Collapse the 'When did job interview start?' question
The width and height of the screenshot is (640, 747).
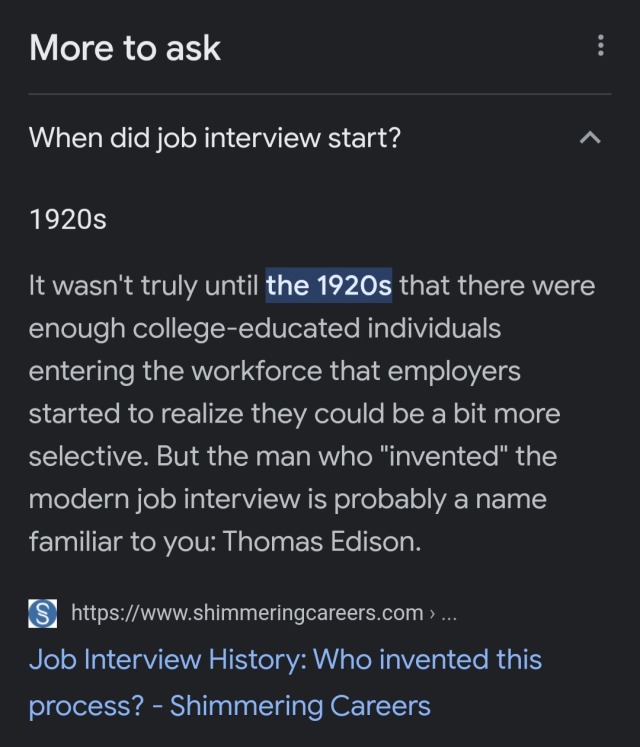[591, 138]
